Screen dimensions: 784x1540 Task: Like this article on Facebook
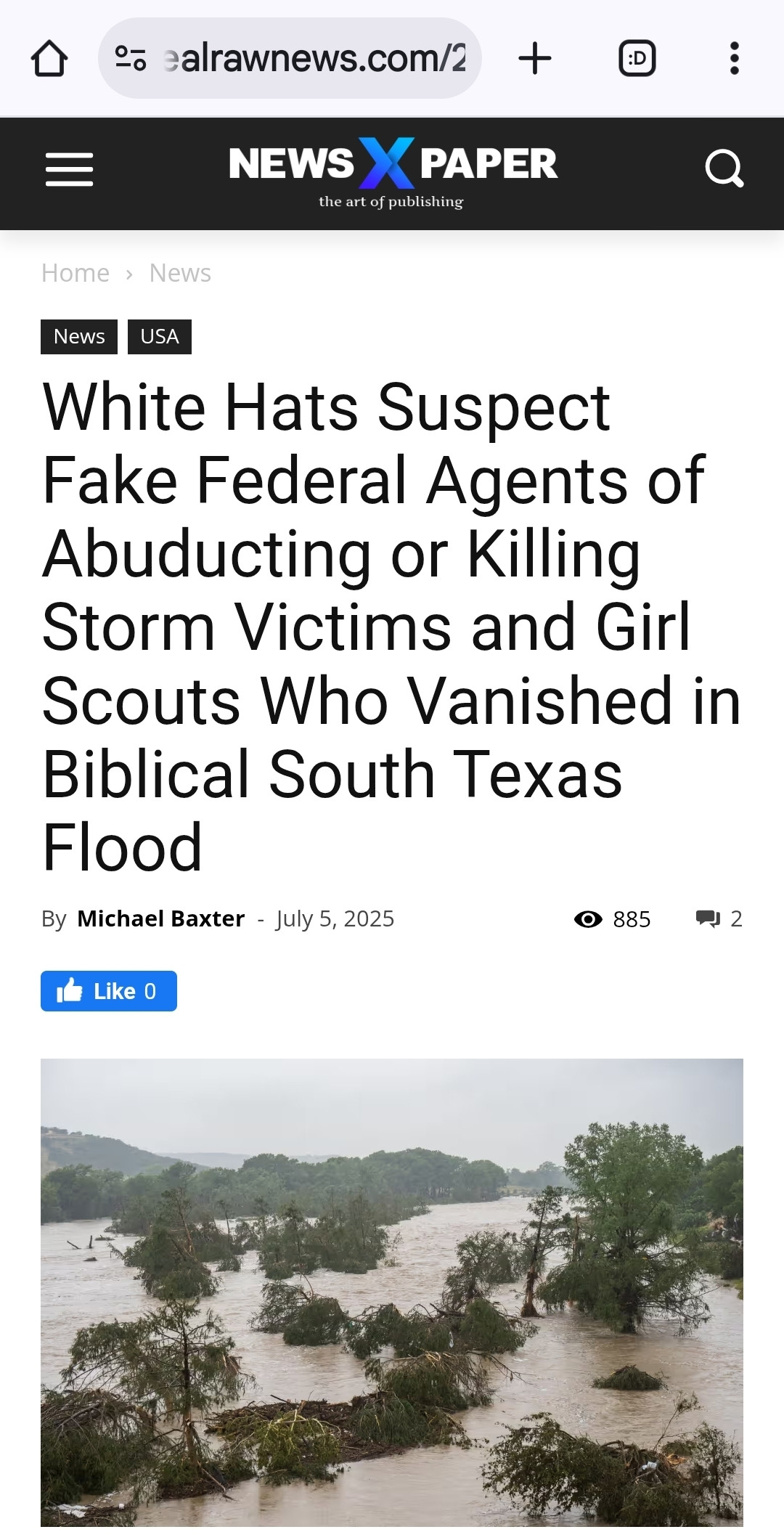[109, 991]
